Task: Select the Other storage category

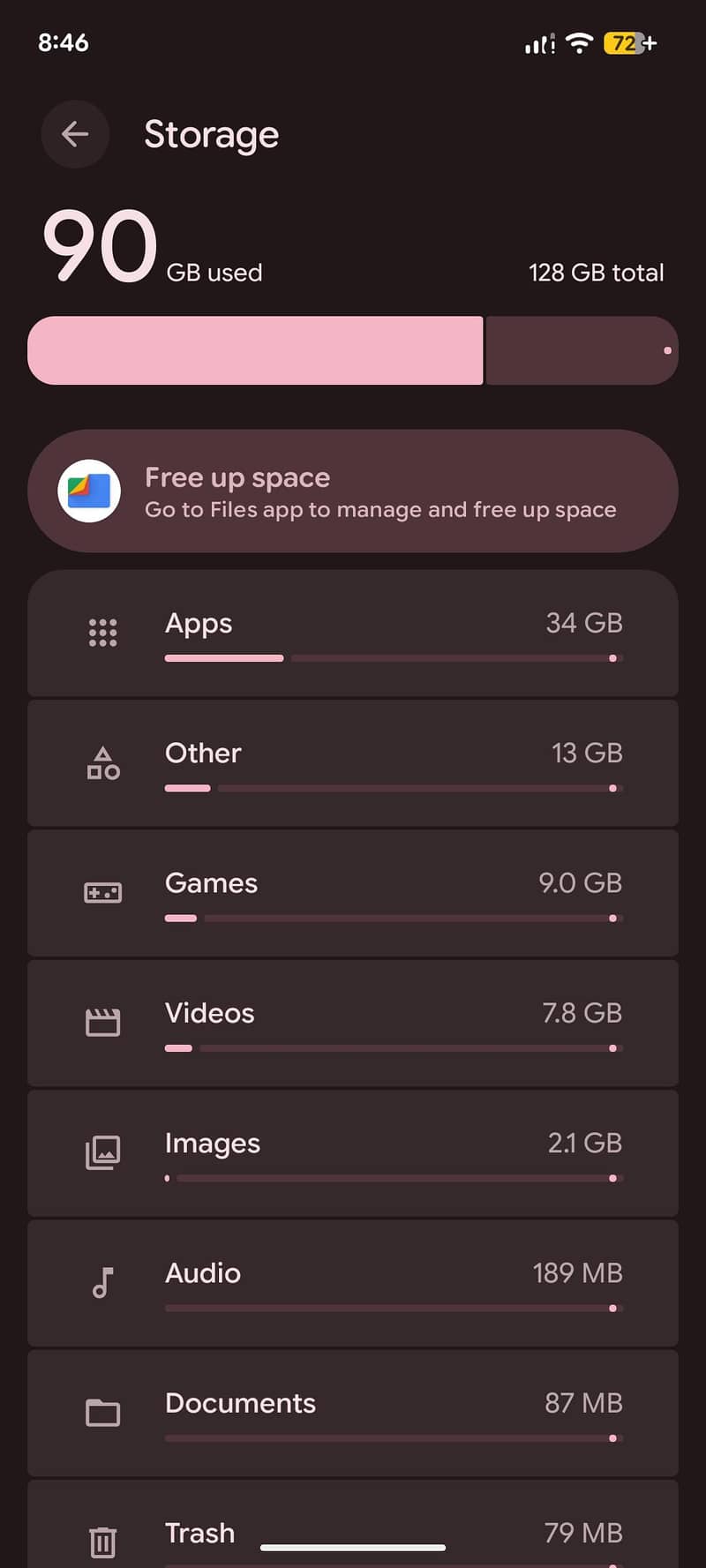Action: [353, 762]
